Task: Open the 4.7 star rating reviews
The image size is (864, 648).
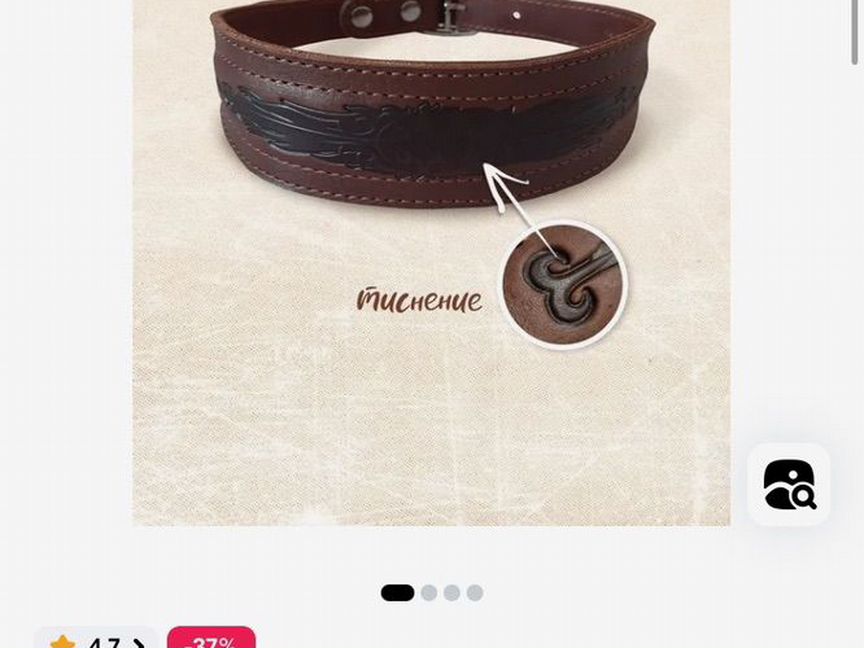Action: (96, 640)
